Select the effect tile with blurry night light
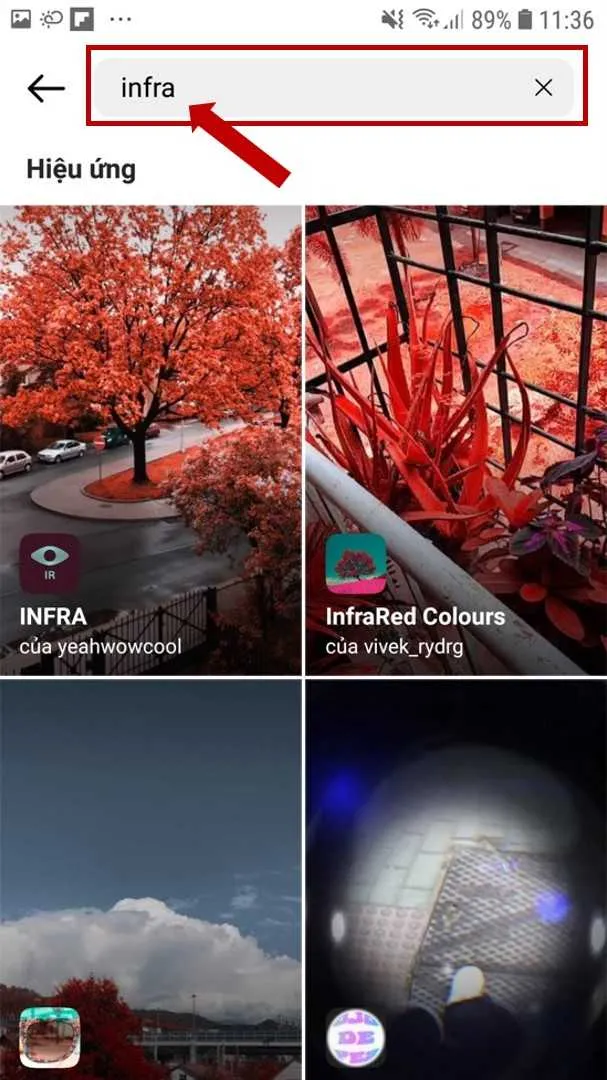The image size is (607, 1080). 456,880
